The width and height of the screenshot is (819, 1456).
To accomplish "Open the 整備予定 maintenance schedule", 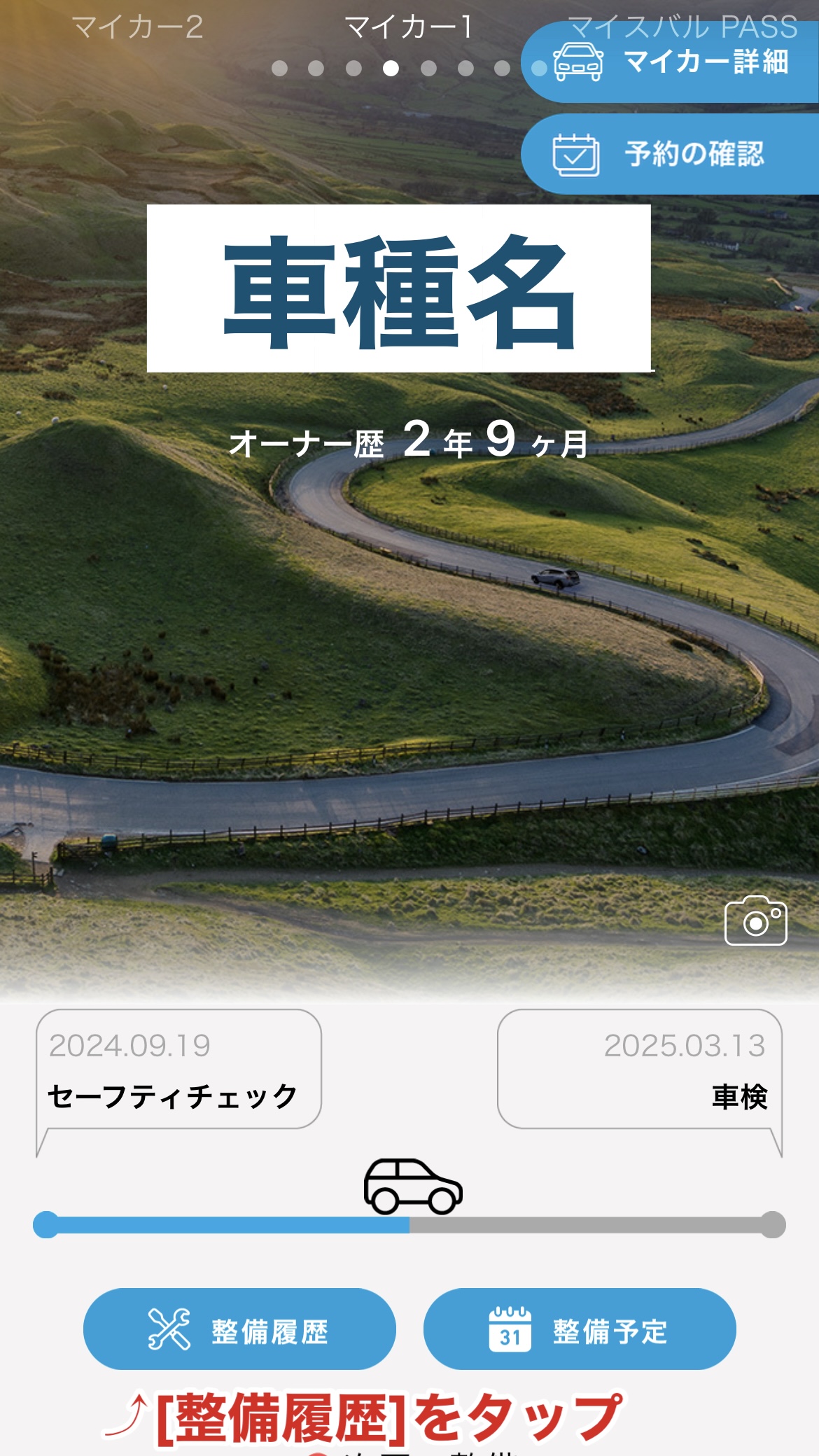I will pyautogui.click(x=580, y=1329).
